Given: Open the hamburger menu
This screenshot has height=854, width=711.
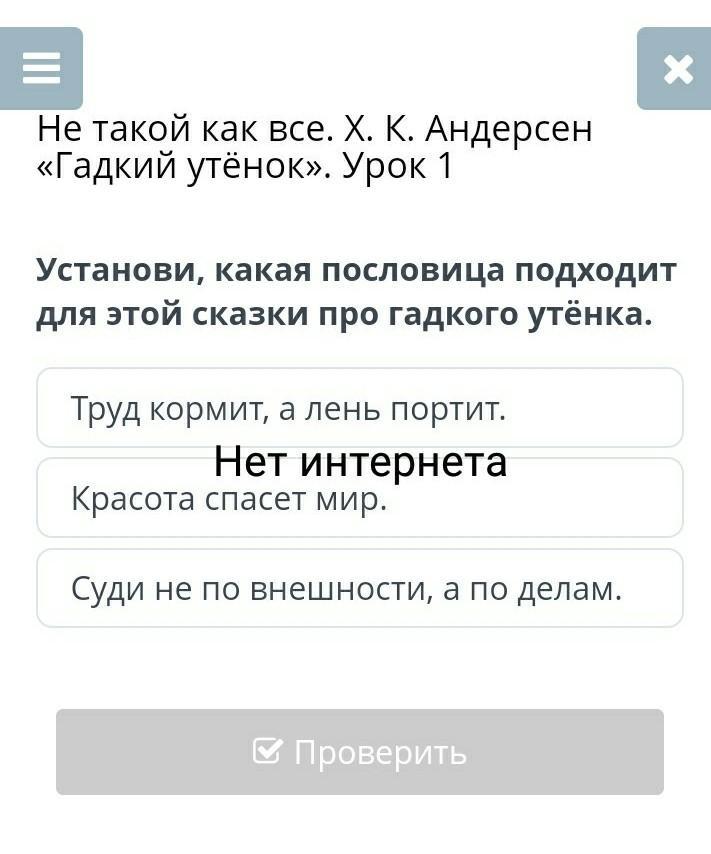Looking at the screenshot, I should click(x=41, y=68).
